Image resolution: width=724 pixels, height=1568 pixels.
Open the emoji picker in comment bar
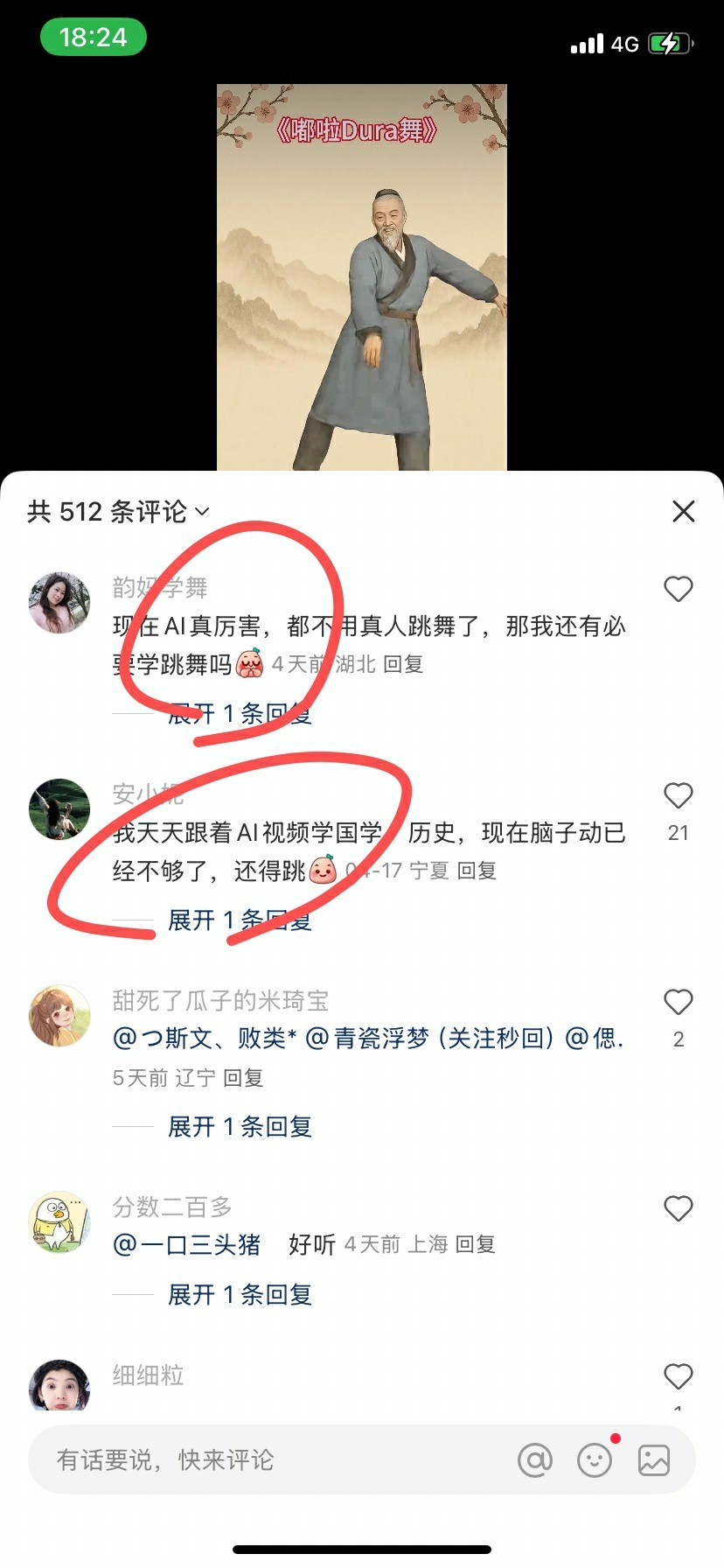[x=595, y=1459]
